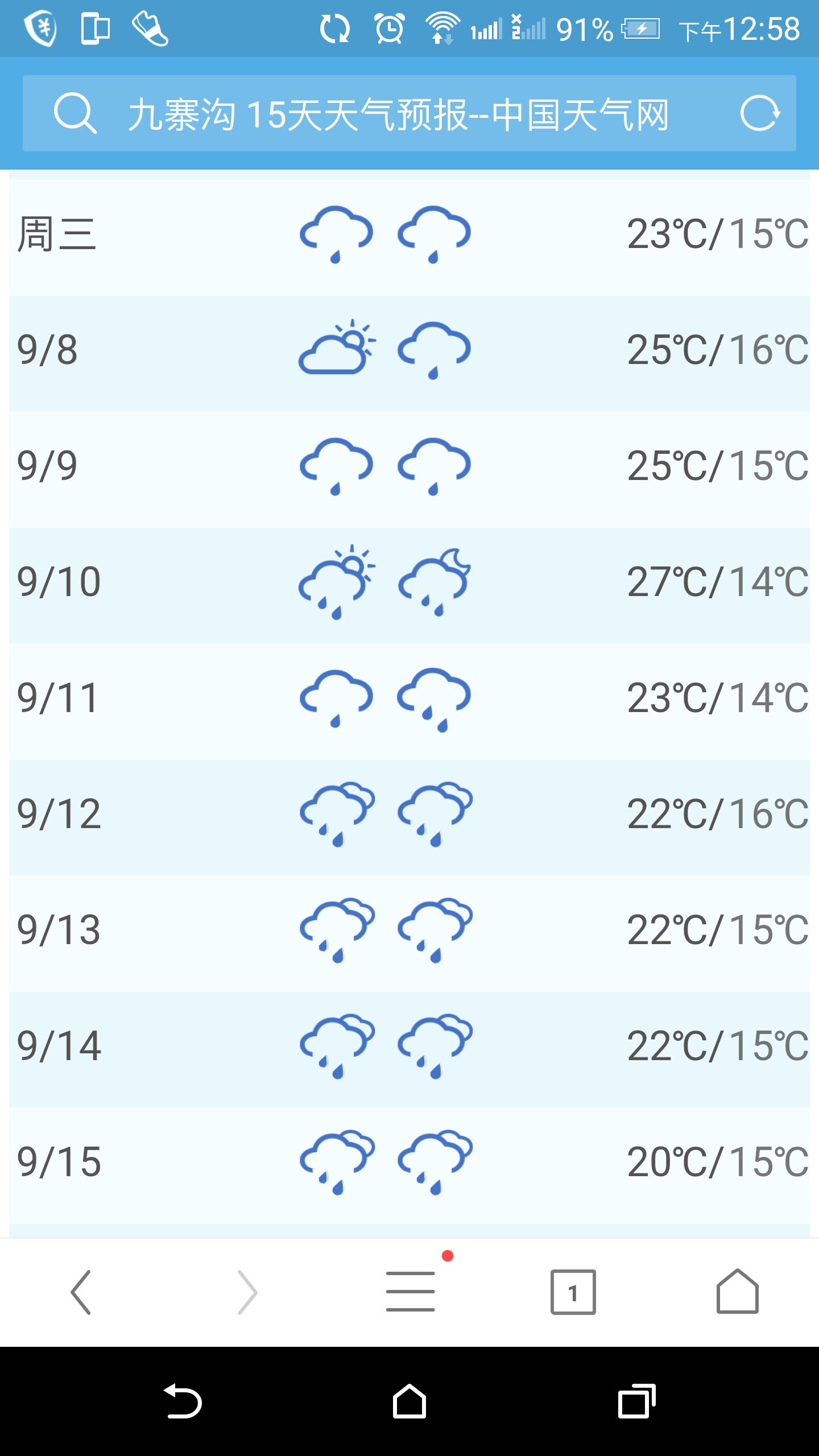Image resolution: width=819 pixels, height=1456 pixels.
Task: Go to the browser home page
Action: [737, 1291]
